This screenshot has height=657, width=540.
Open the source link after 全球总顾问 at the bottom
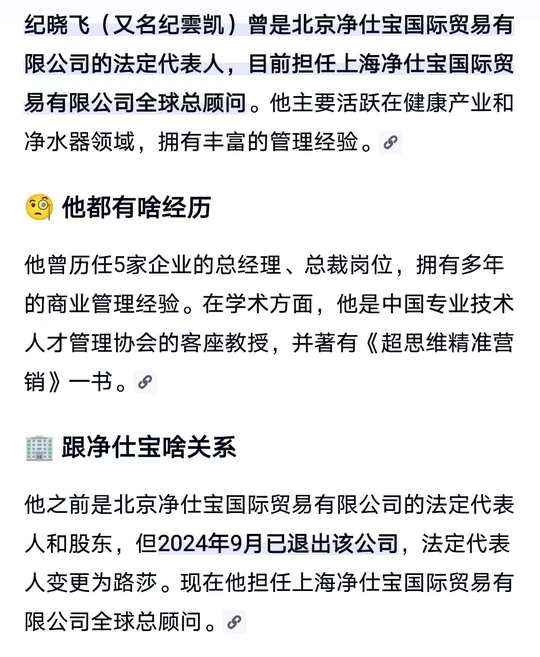tap(234, 622)
